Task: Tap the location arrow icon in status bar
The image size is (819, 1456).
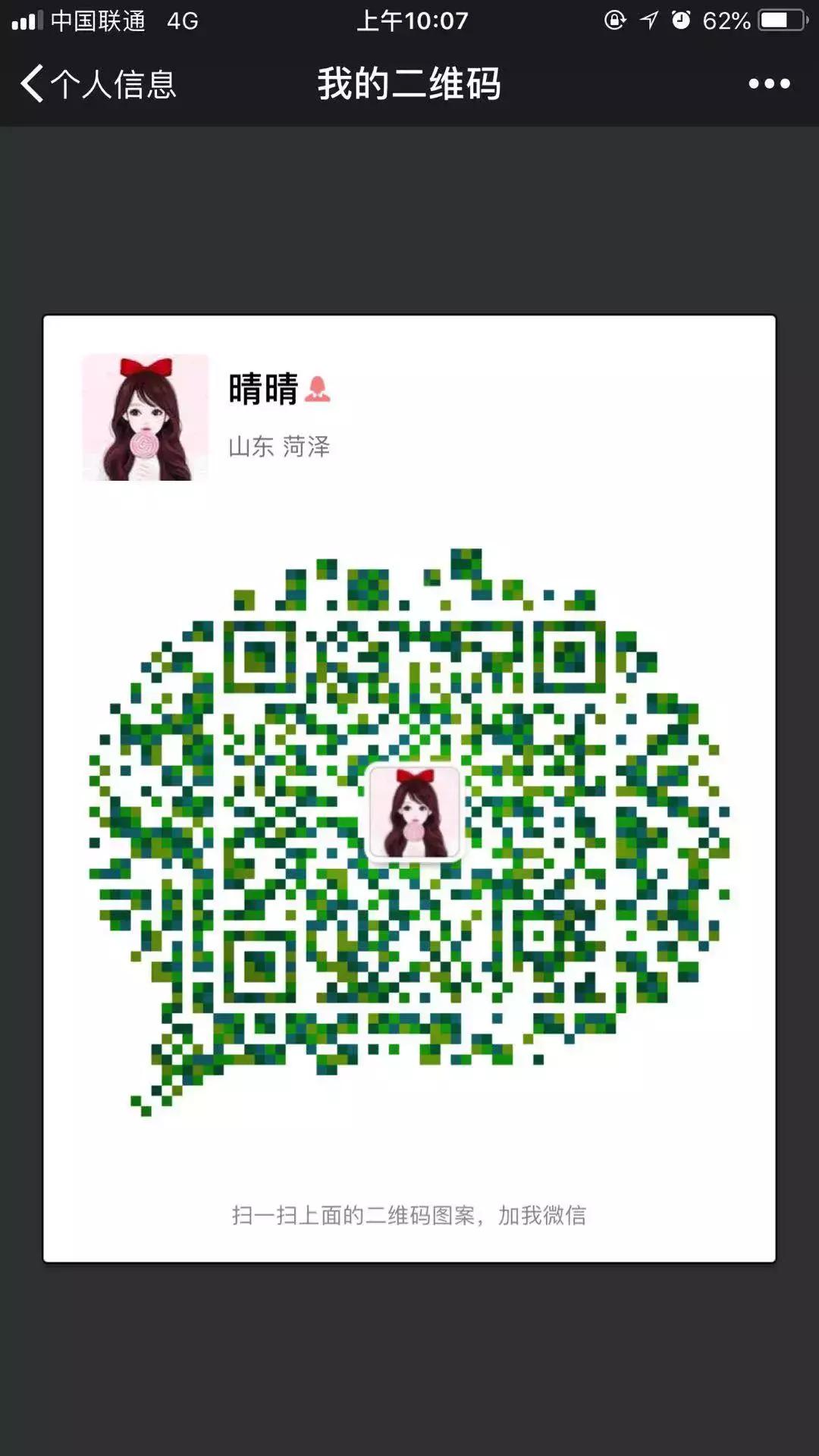Action: 648,21
